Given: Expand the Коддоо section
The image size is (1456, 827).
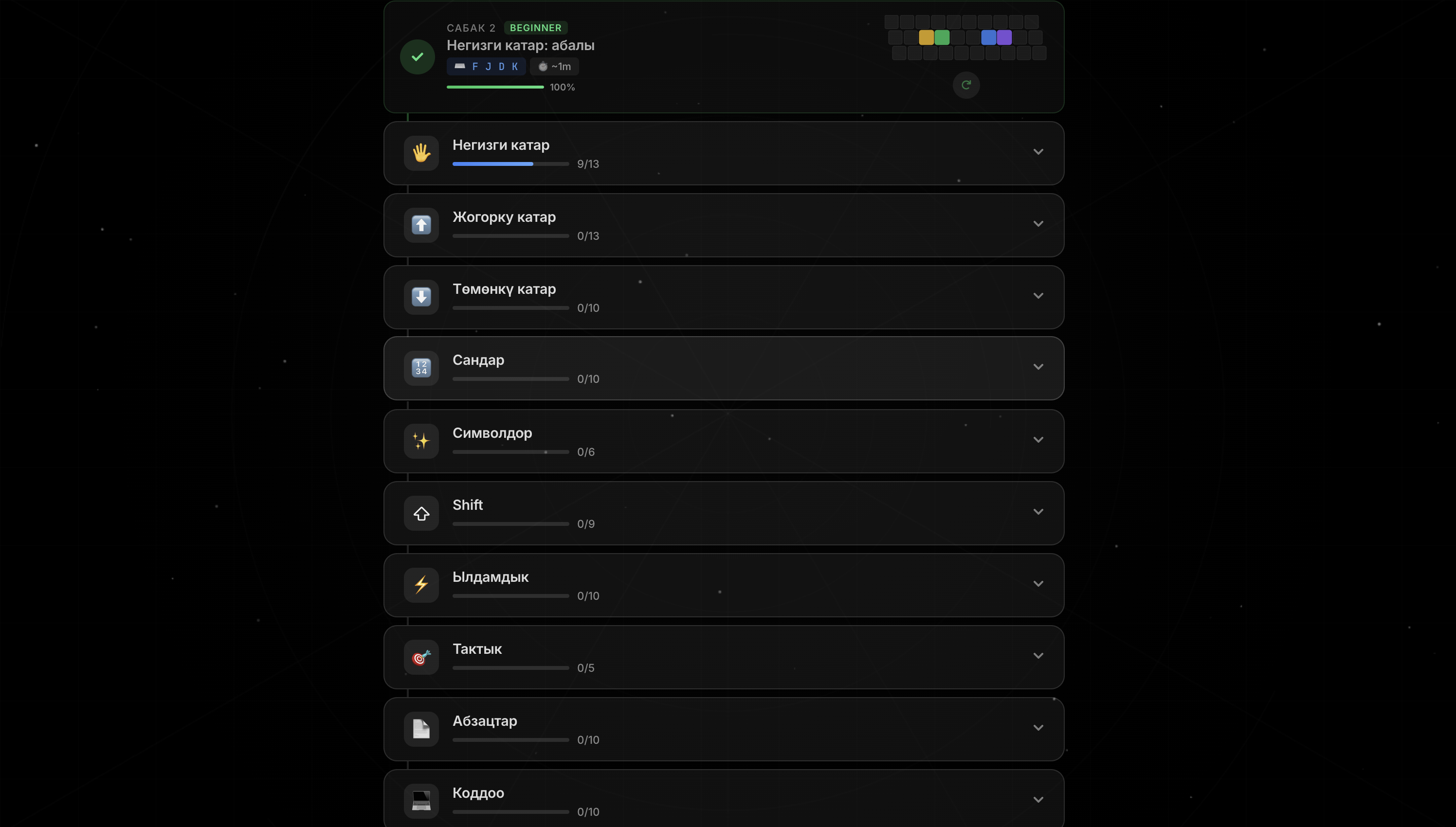Looking at the screenshot, I should click(1037, 800).
